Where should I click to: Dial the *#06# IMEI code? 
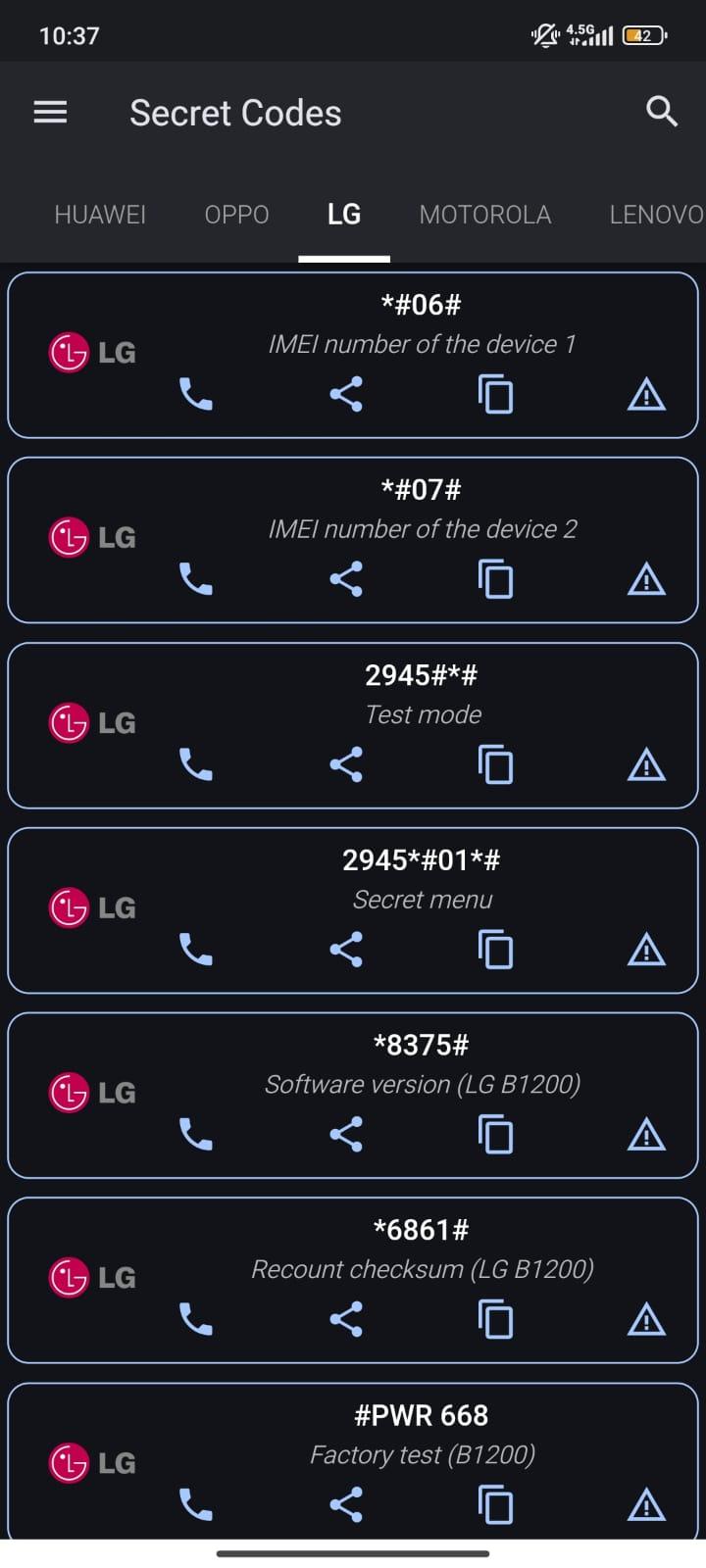(x=196, y=395)
